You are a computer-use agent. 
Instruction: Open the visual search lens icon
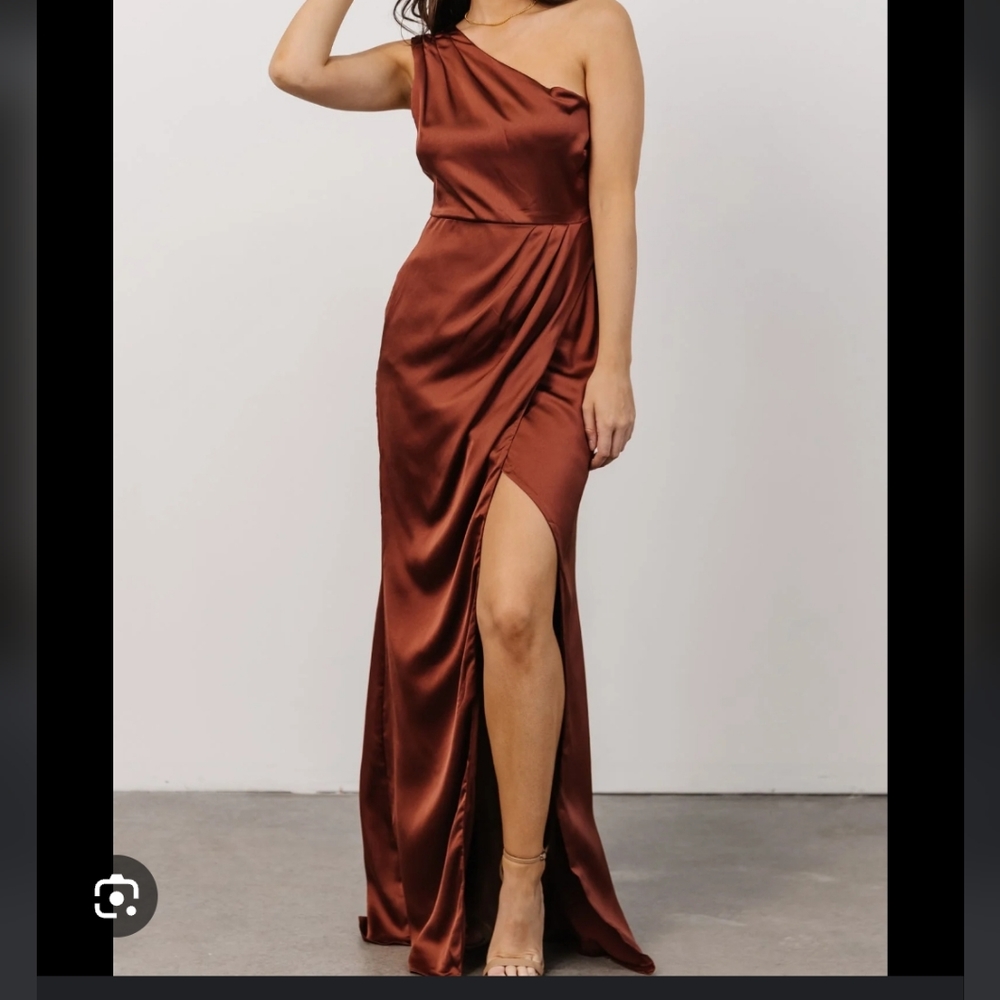118,896
